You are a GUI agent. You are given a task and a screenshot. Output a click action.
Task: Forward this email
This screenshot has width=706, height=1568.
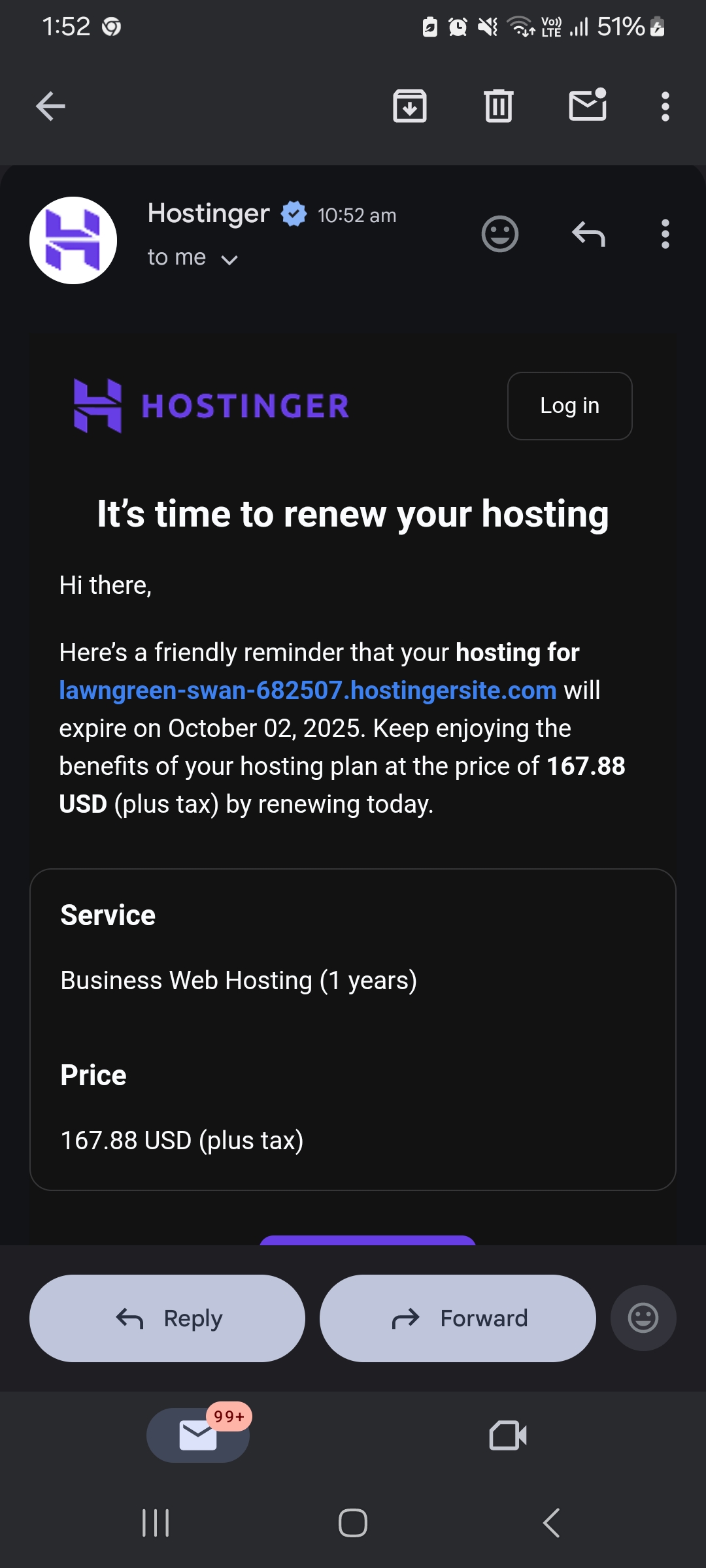tap(458, 1318)
